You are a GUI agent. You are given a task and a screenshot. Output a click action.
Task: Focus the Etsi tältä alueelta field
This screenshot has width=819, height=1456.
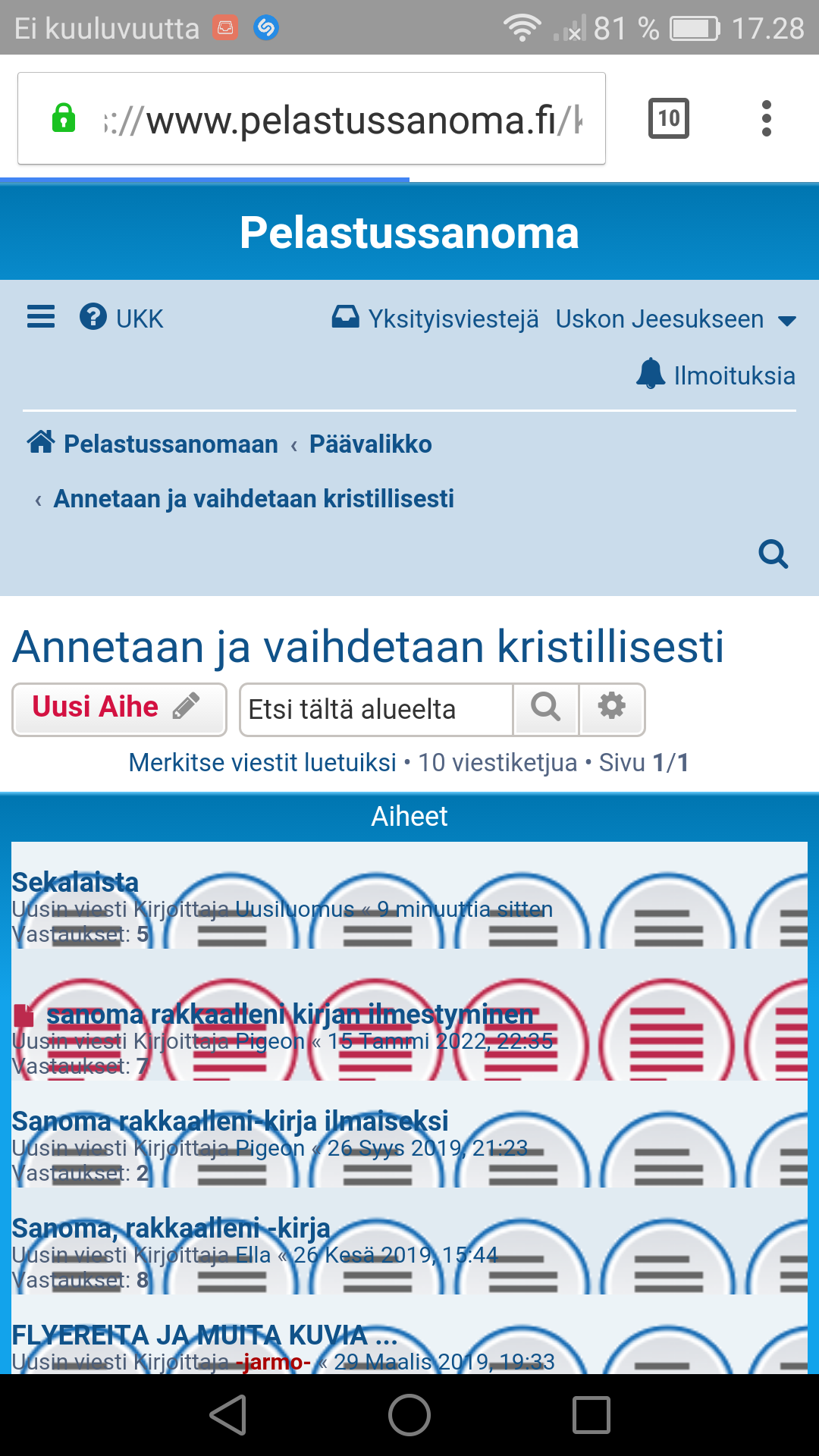point(377,710)
